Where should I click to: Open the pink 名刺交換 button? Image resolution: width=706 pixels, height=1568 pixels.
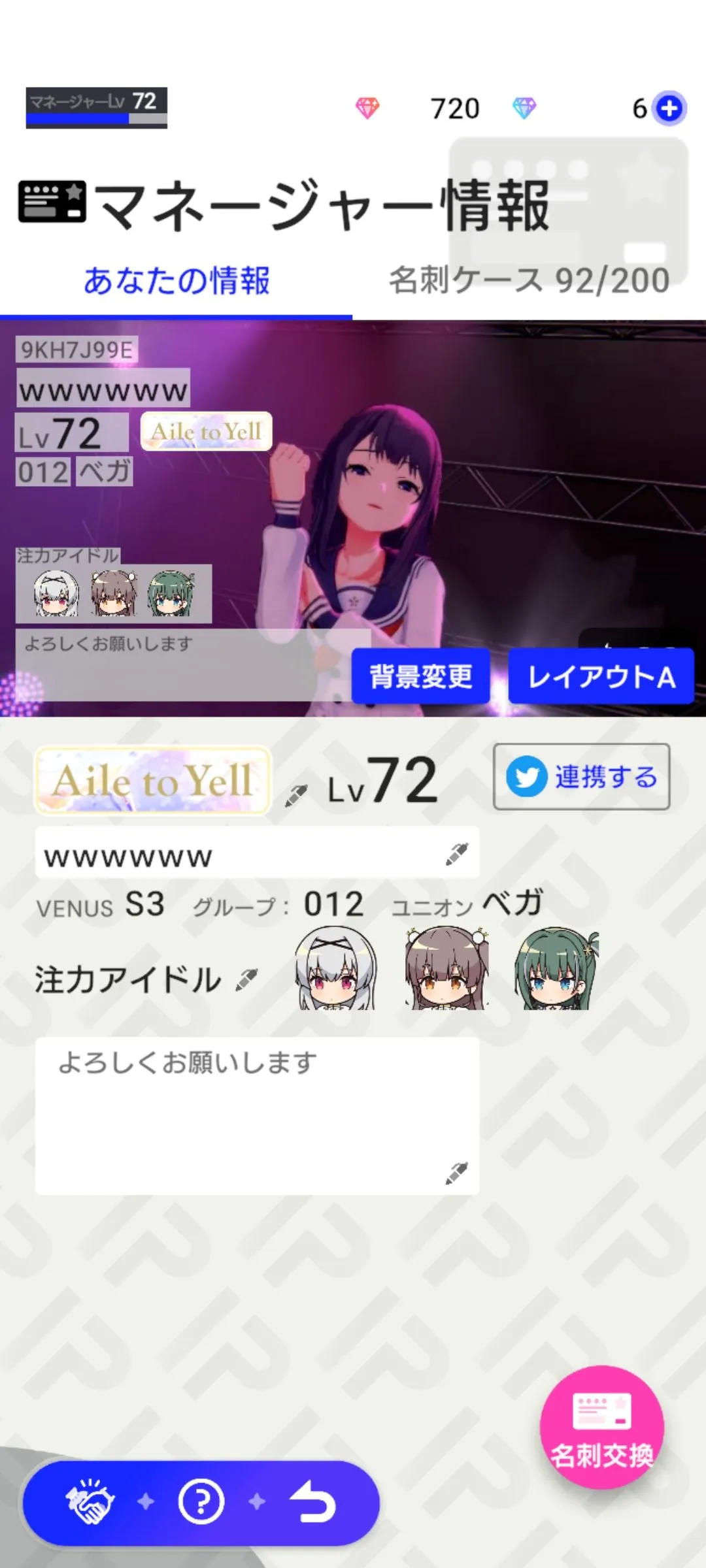click(x=601, y=1427)
